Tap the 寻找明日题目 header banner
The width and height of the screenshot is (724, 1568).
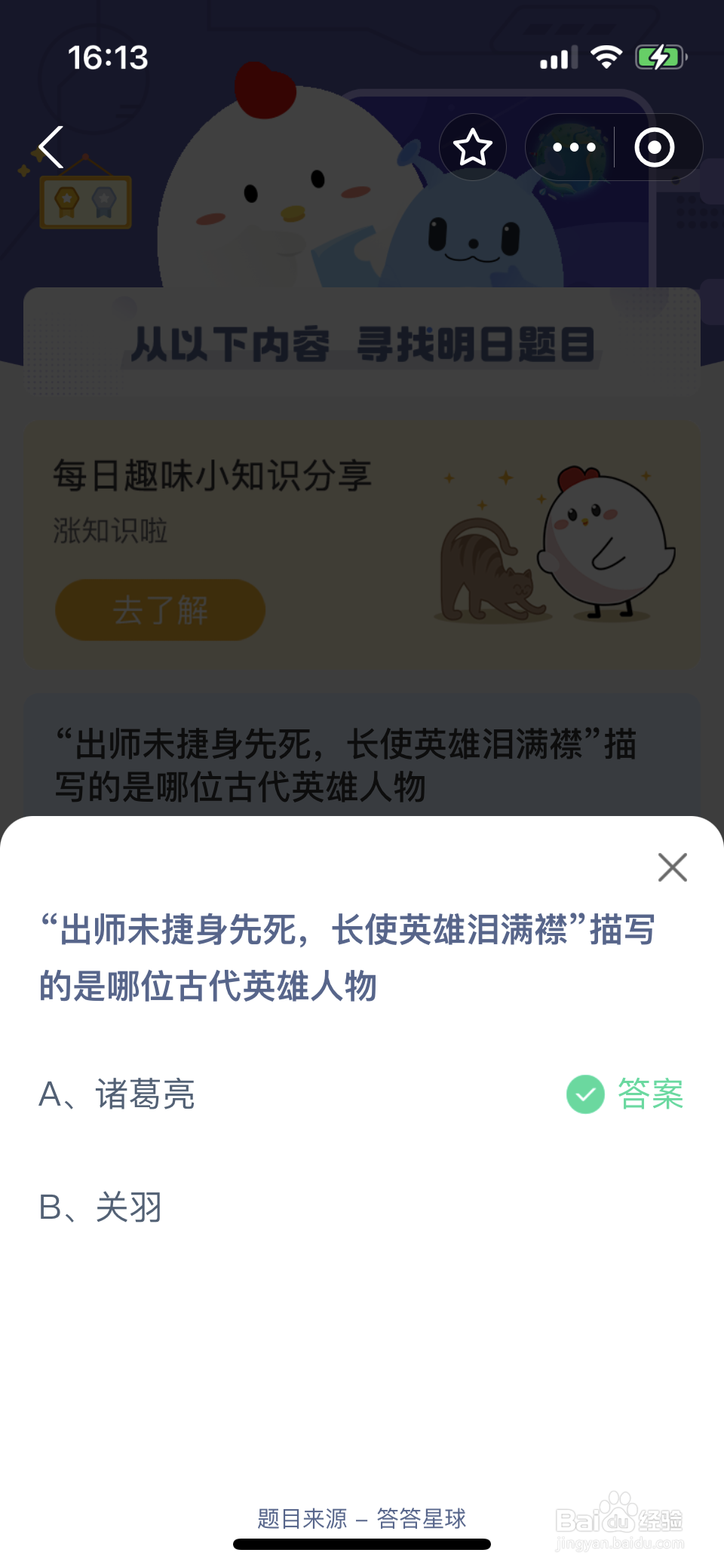pyautogui.click(x=362, y=343)
